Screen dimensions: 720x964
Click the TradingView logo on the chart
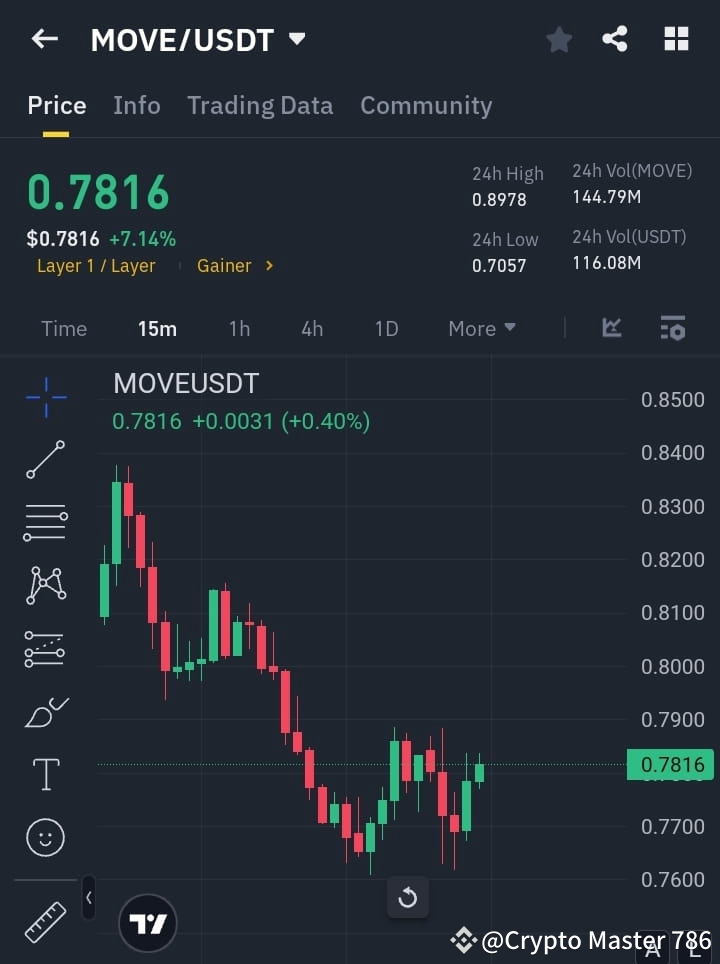click(148, 922)
